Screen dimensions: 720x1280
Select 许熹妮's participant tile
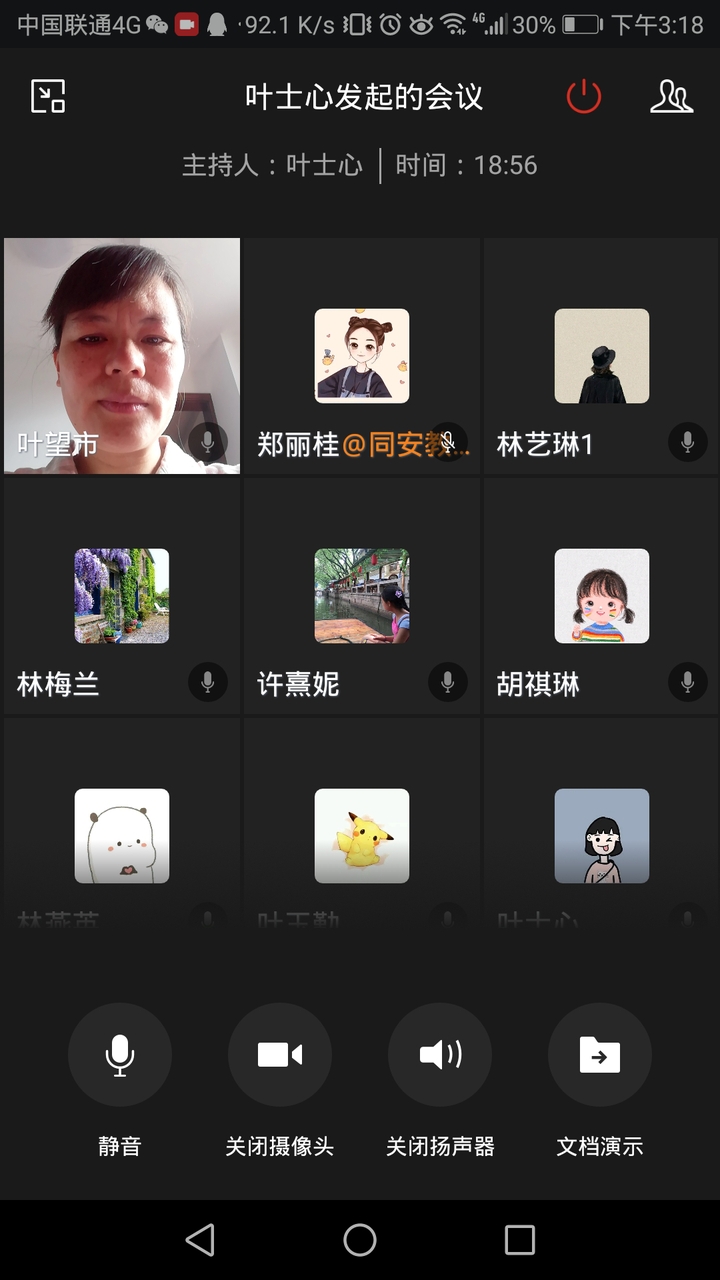click(362, 596)
